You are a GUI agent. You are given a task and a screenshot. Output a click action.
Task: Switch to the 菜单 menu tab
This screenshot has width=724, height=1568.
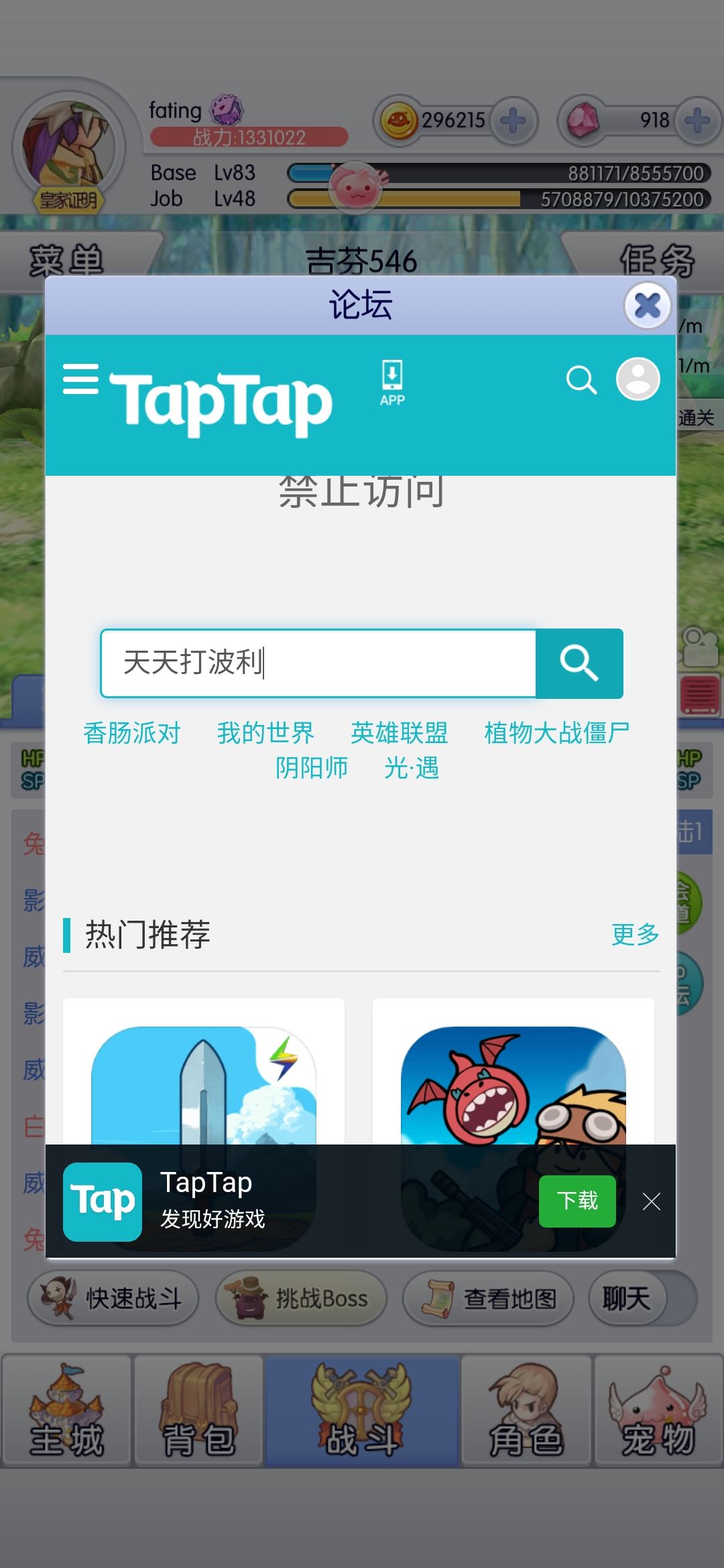[x=67, y=261]
